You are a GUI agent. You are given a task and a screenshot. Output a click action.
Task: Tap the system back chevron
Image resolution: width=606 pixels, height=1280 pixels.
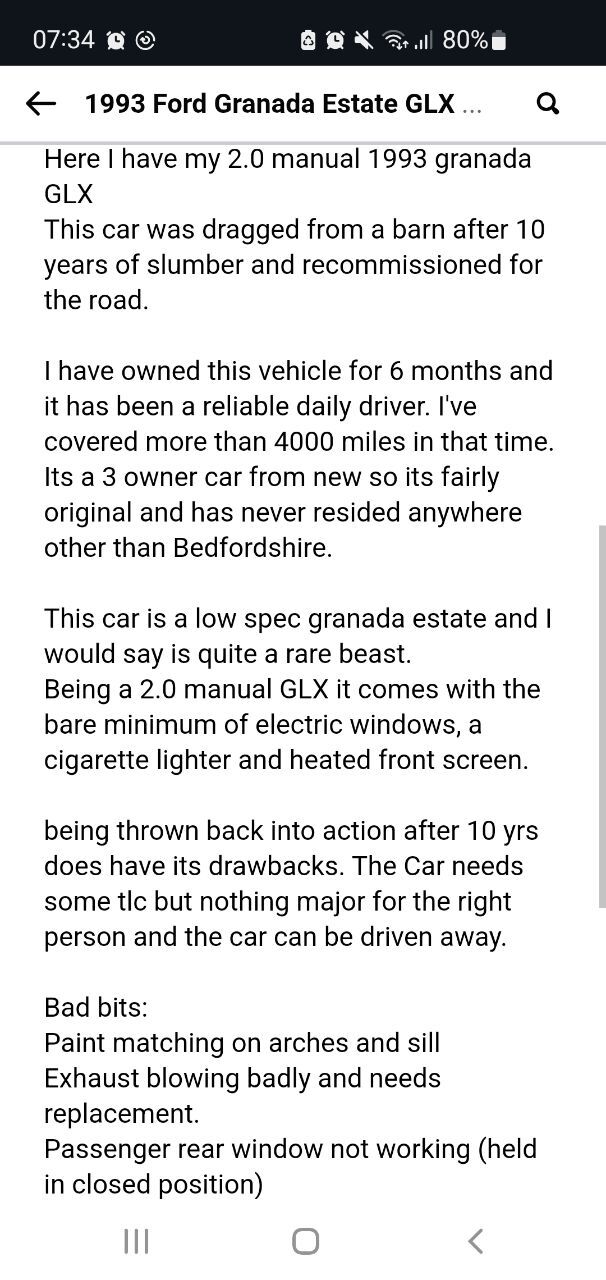point(475,1241)
